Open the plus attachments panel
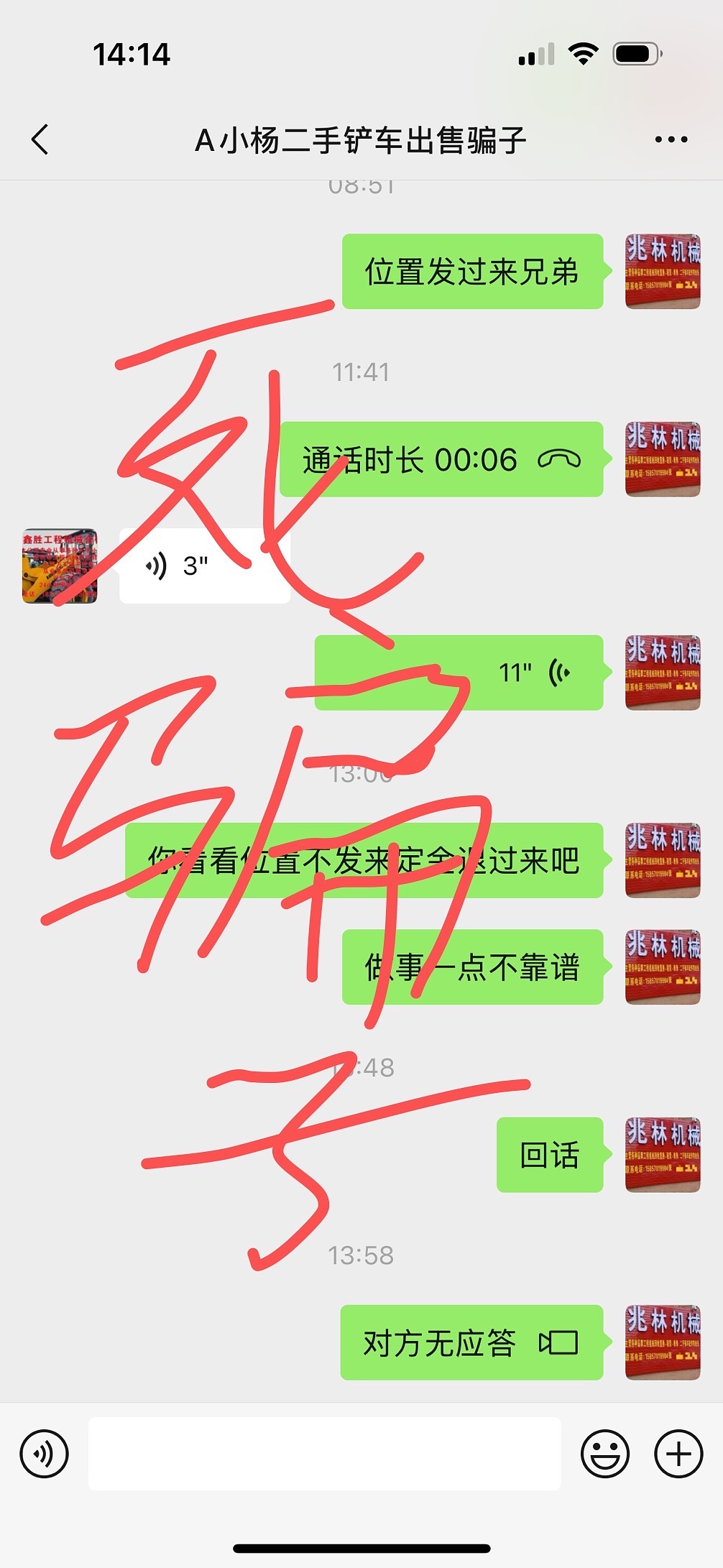Viewport: 723px width, 1568px height. tap(678, 1454)
